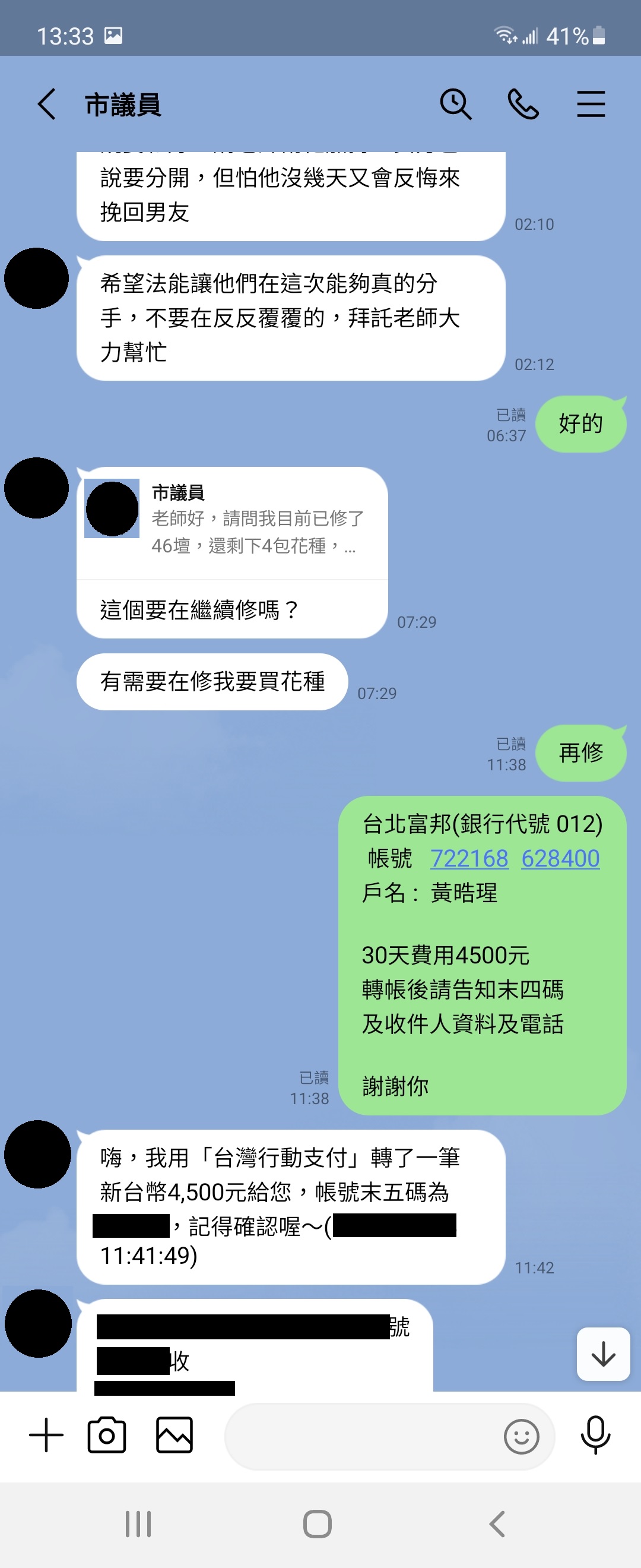
Task: Jump to latest message with down arrow
Action: tap(602, 1354)
